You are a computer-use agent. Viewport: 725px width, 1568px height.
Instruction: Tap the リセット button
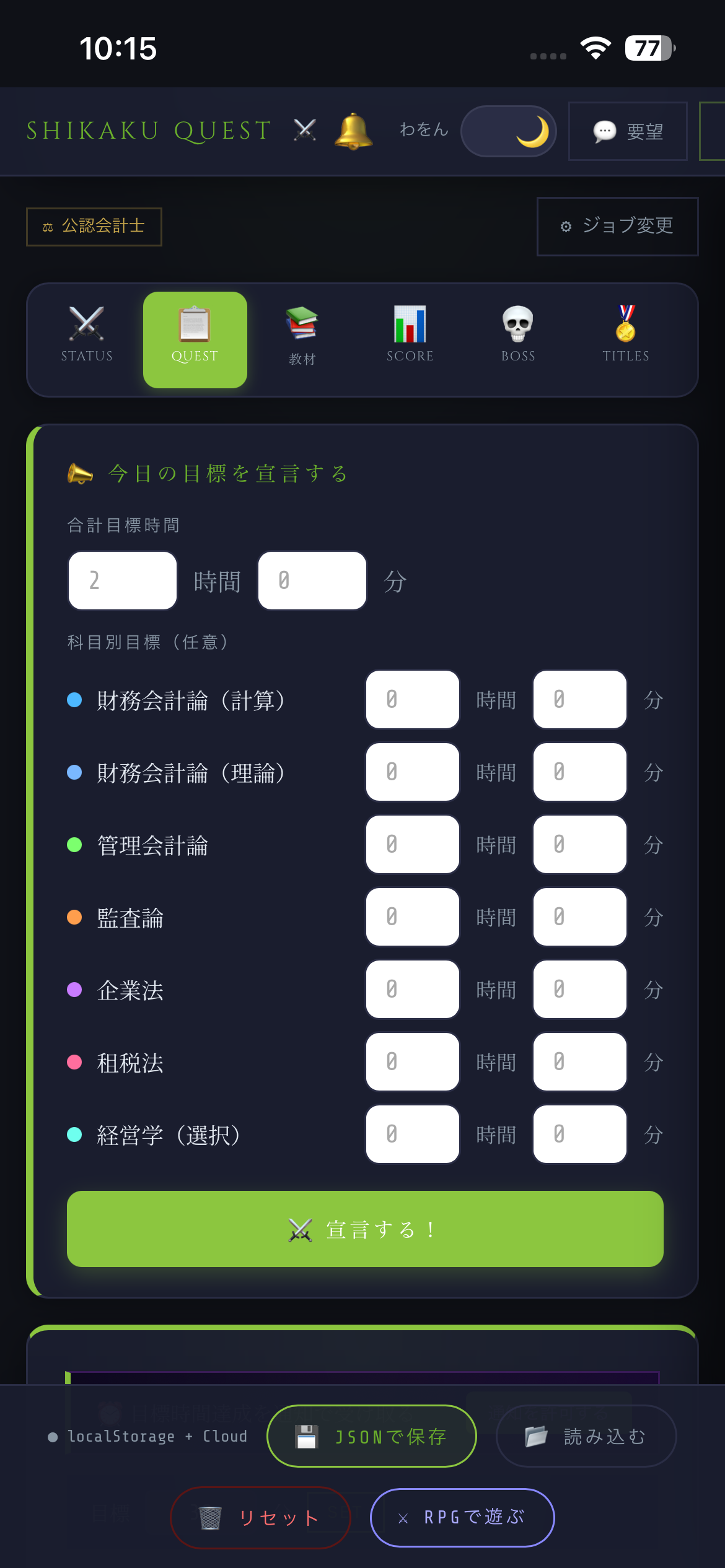point(260,1517)
